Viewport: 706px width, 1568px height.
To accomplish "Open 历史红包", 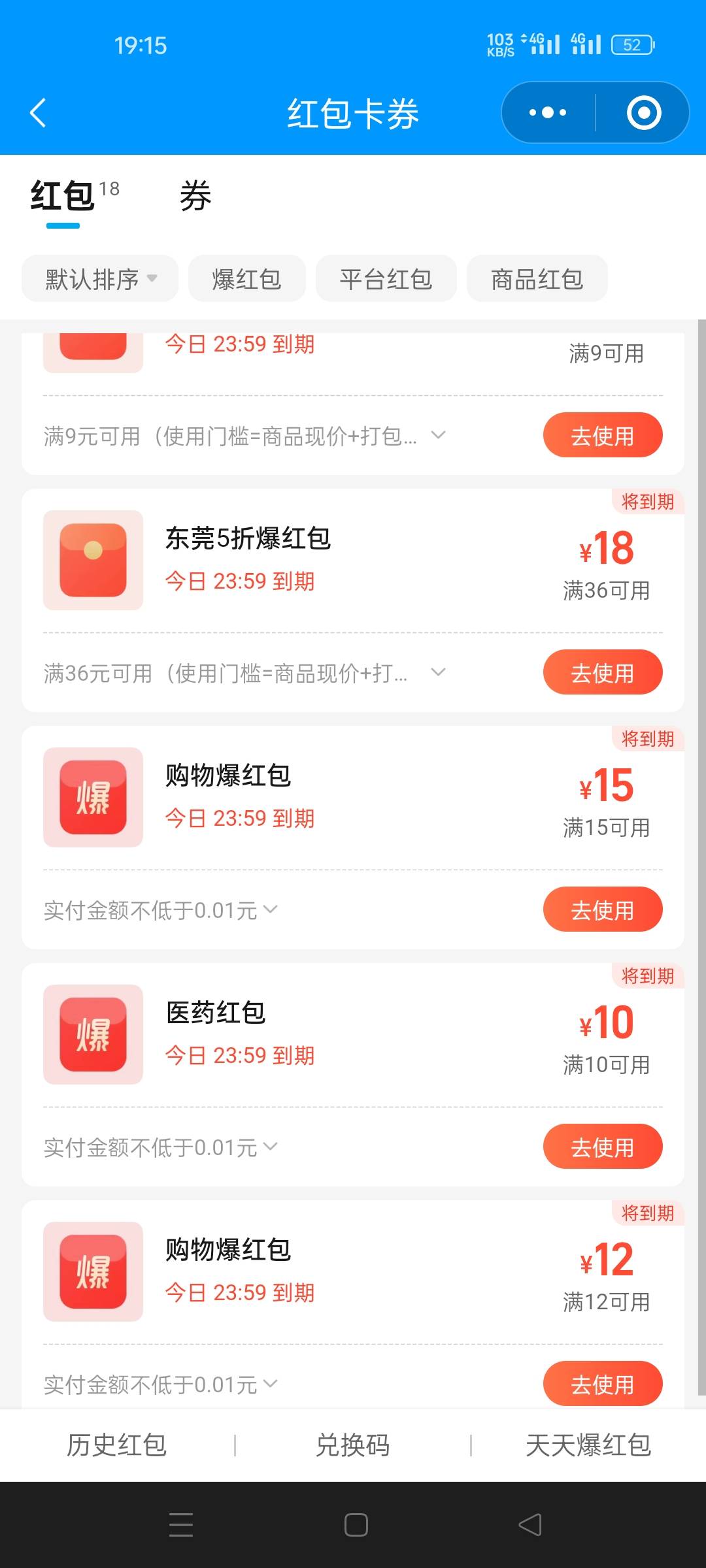I will tap(117, 1445).
